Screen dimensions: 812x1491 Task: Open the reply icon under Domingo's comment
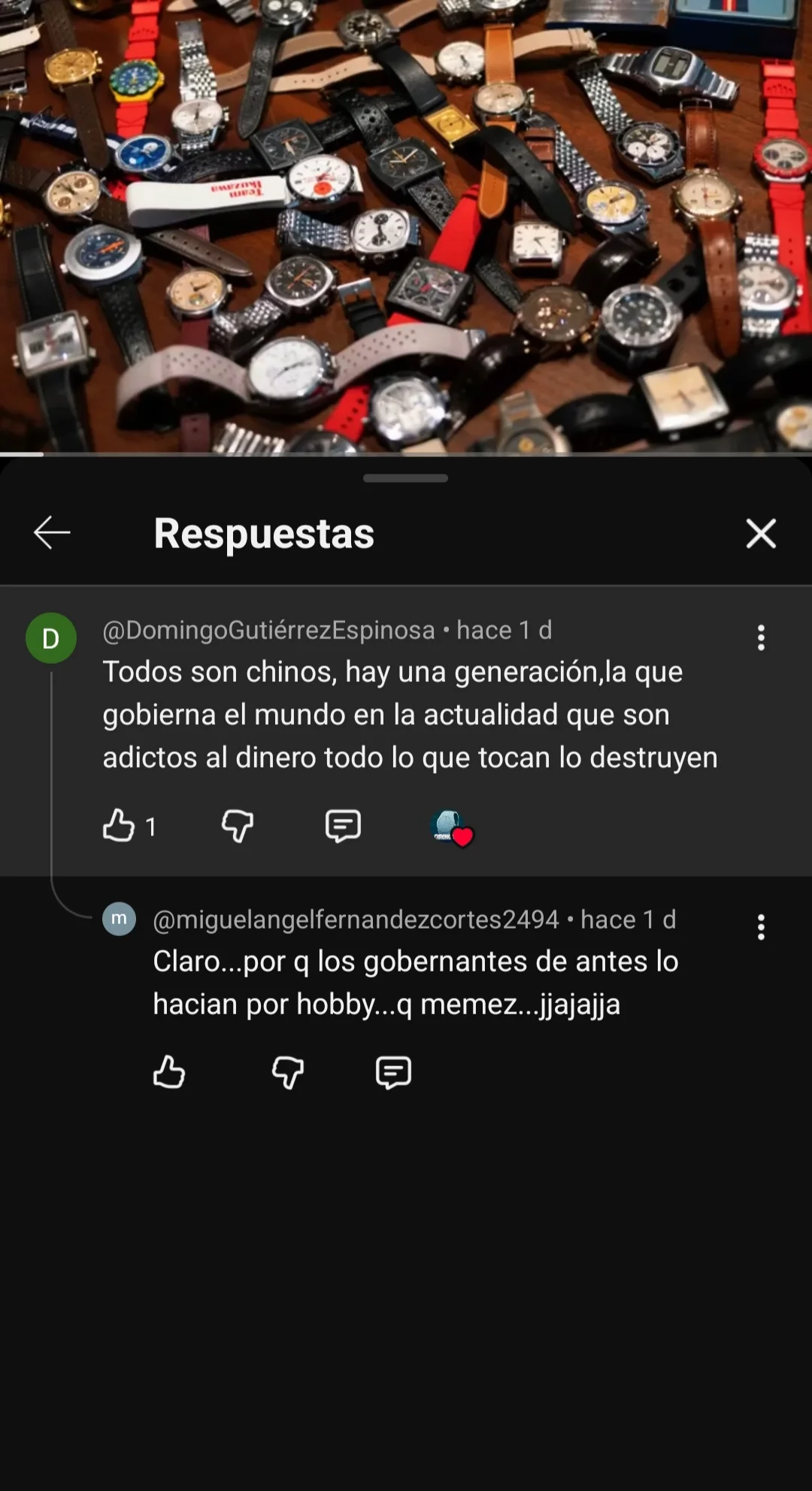tap(342, 826)
